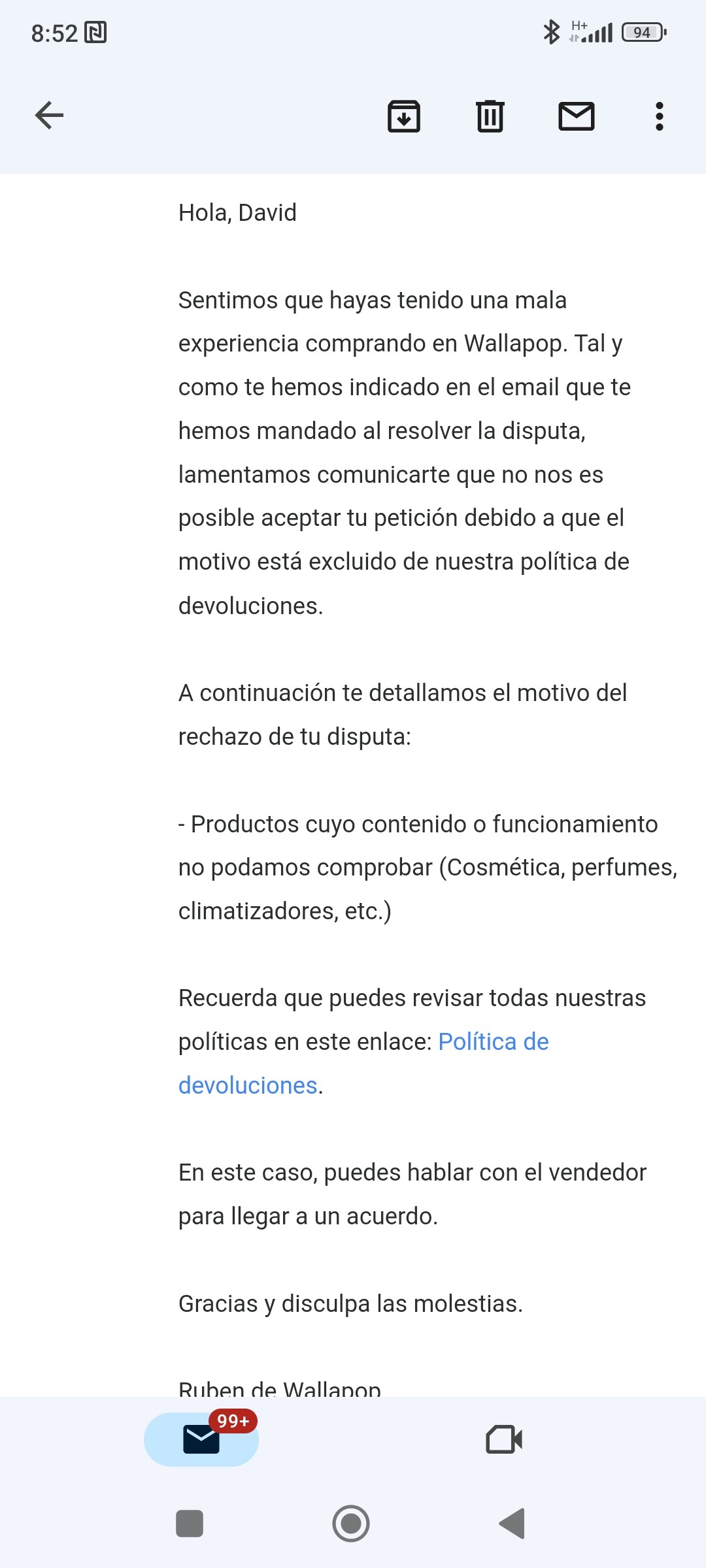Tap the system home button

click(x=351, y=1524)
